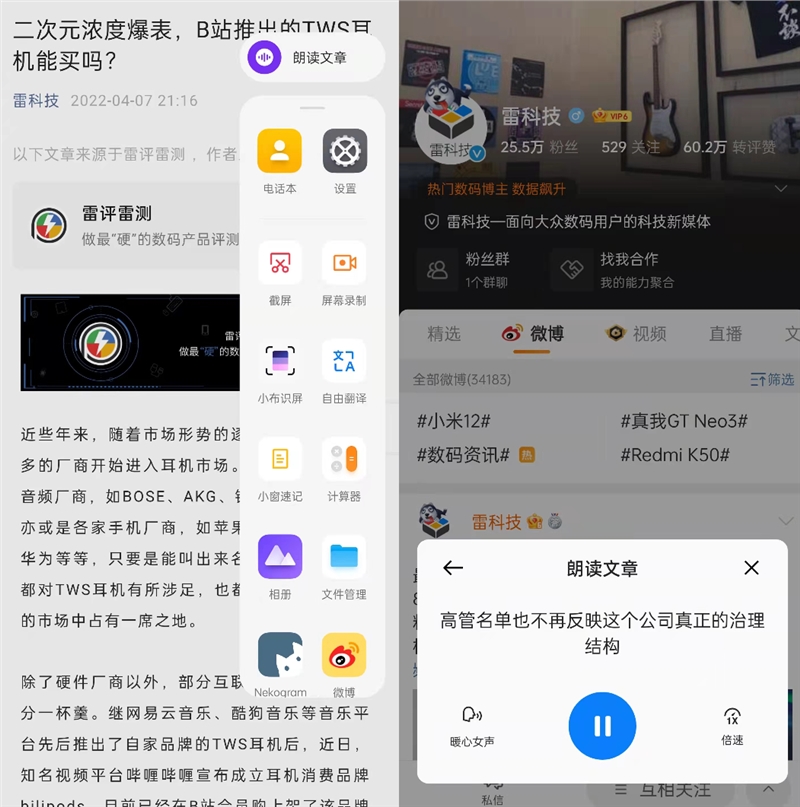Go back in the 朗读文章 dialog

click(x=453, y=568)
